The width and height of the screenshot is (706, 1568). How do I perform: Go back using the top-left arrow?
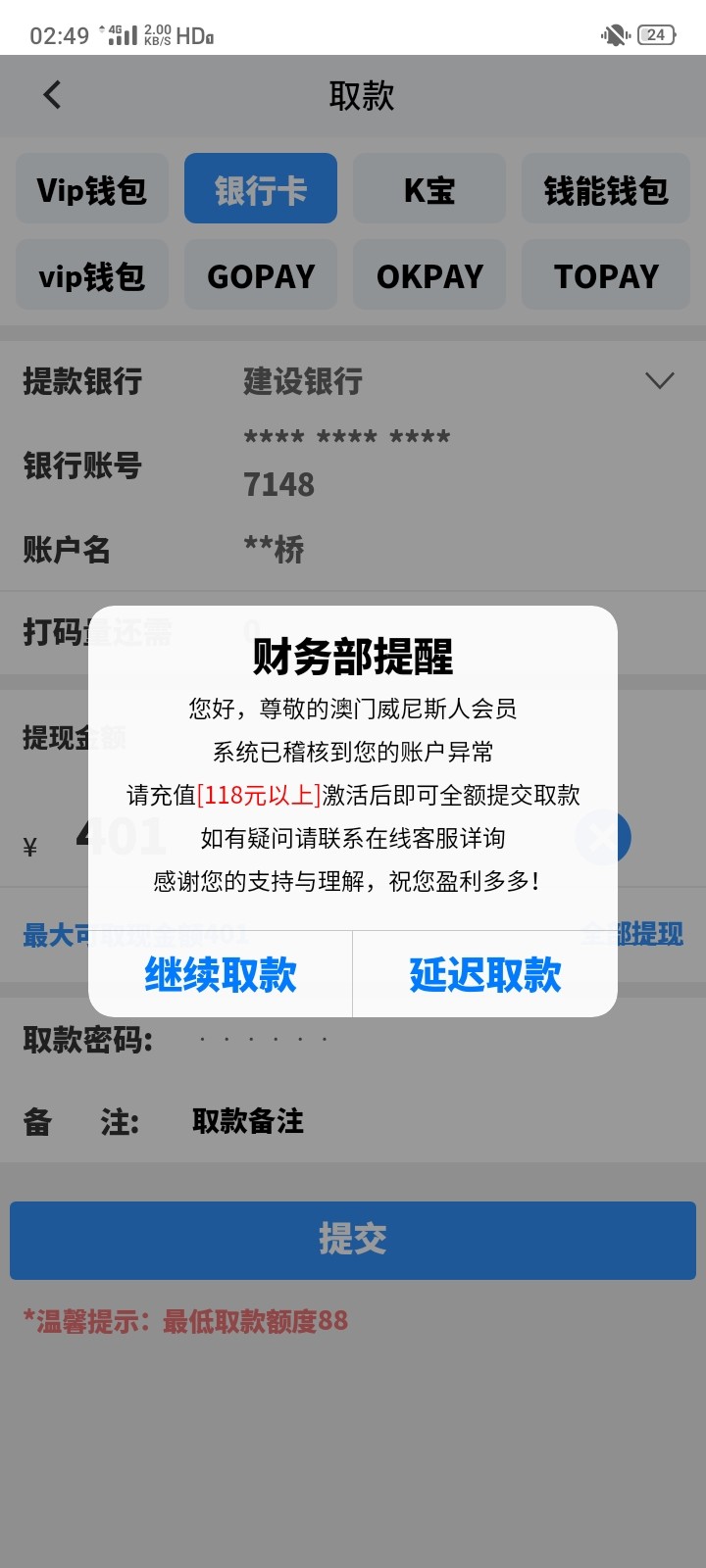click(52, 95)
